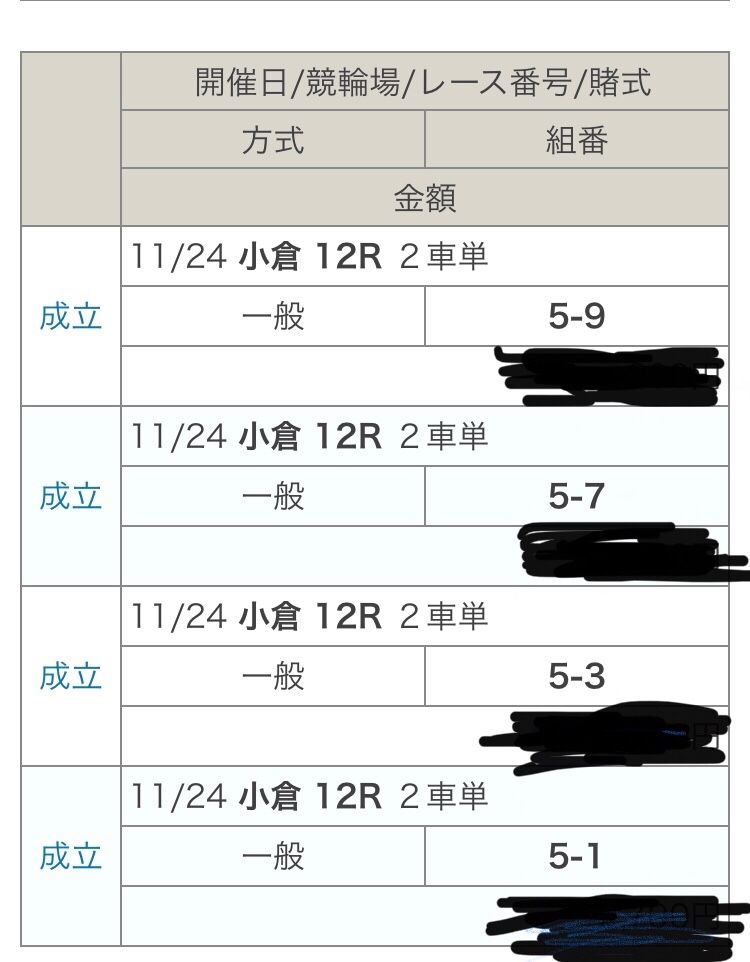Open the 成立 link for bet 5-7
The width and height of the screenshot is (750, 962).
(x=71, y=497)
